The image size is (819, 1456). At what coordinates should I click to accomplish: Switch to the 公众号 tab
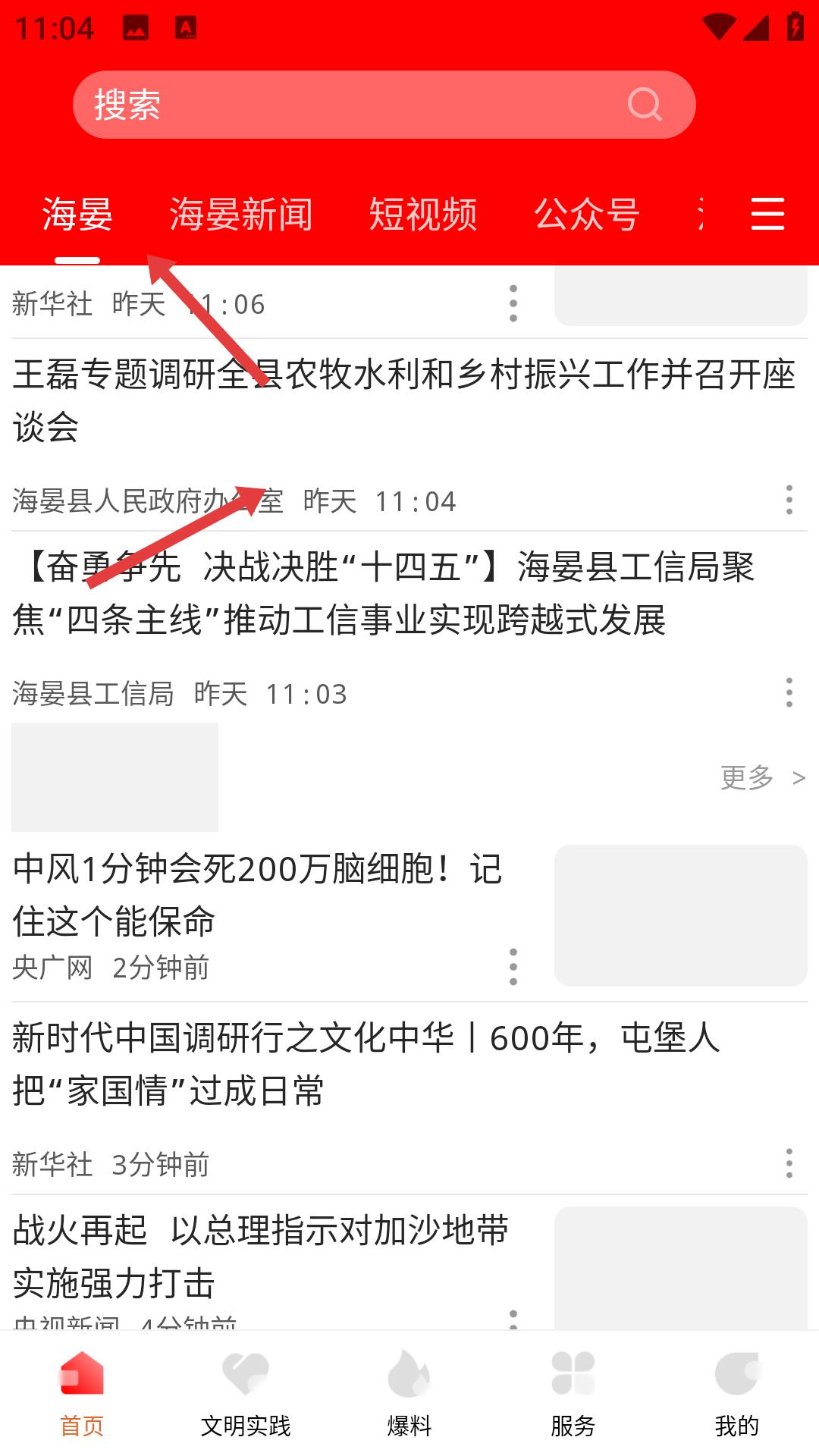587,214
